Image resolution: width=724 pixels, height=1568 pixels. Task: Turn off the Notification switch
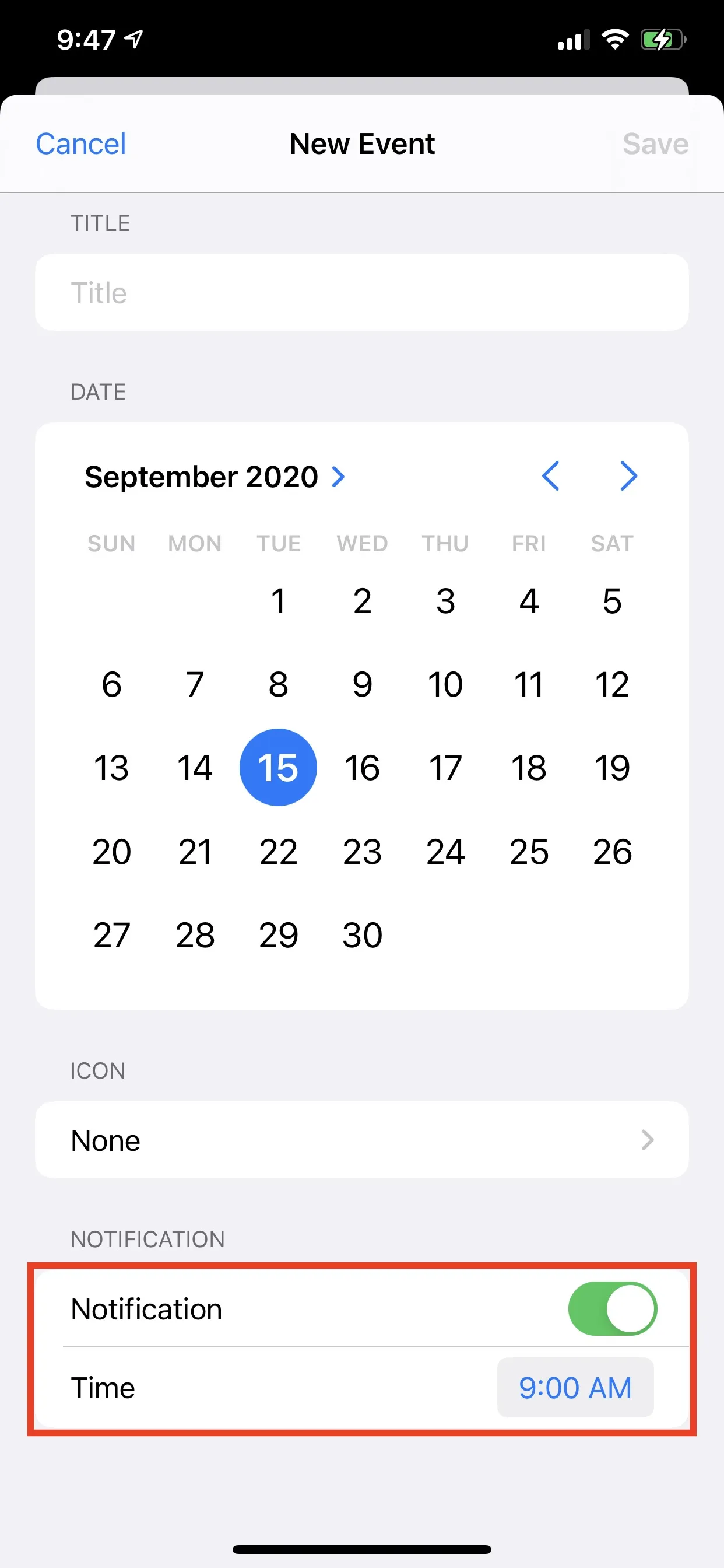click(x=612, y=1308)
